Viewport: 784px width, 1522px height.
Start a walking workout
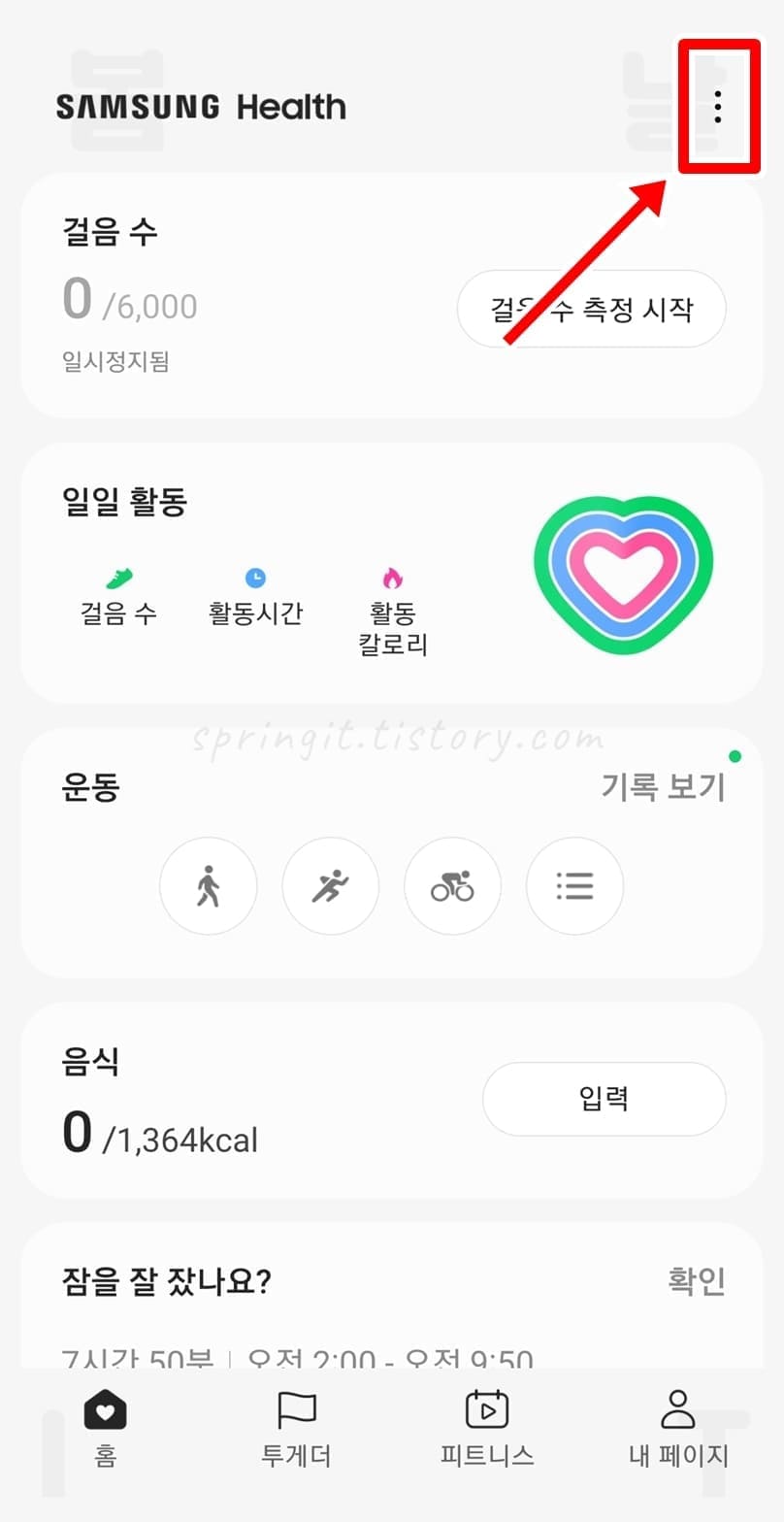coord(209,886)
